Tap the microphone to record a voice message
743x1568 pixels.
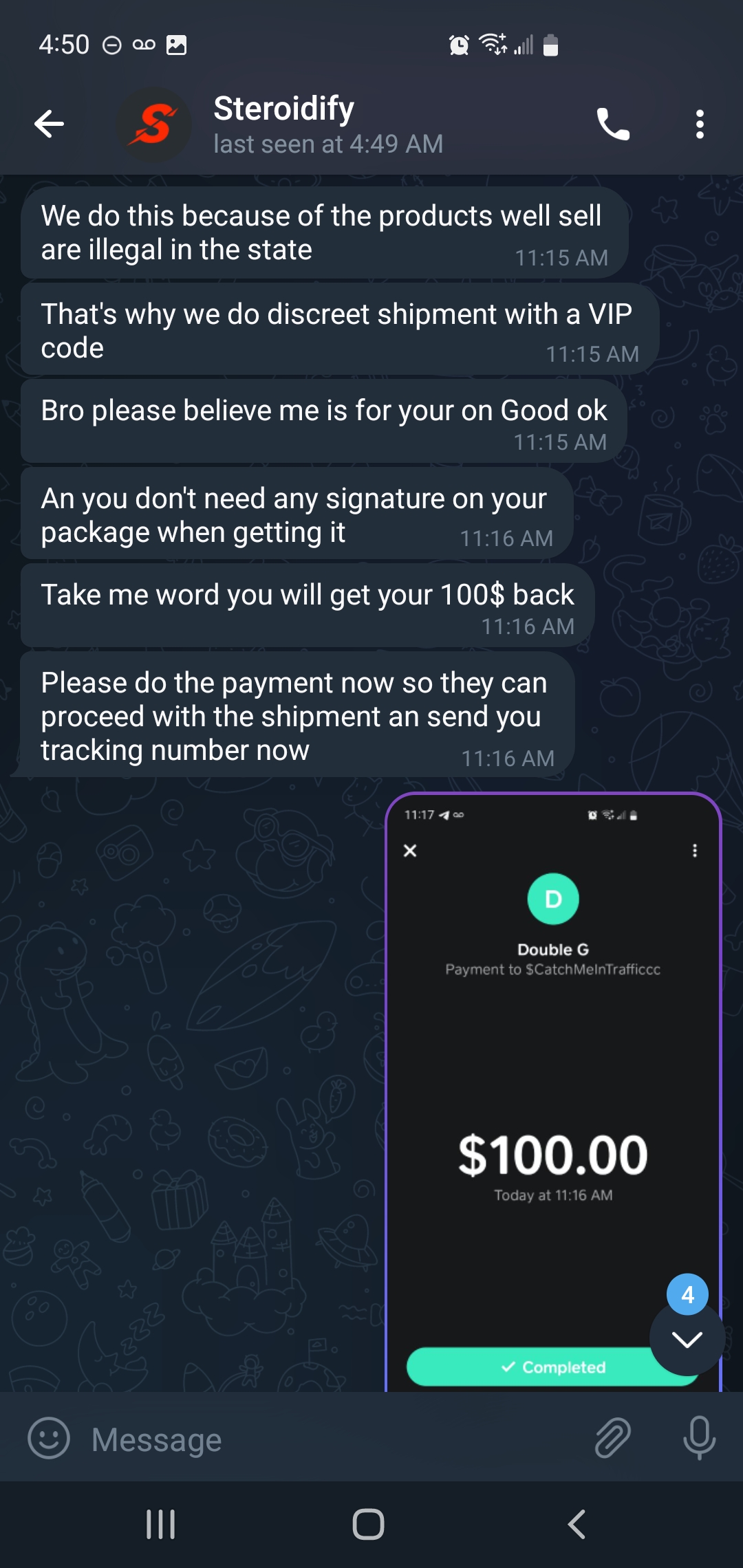[699, 1438]
